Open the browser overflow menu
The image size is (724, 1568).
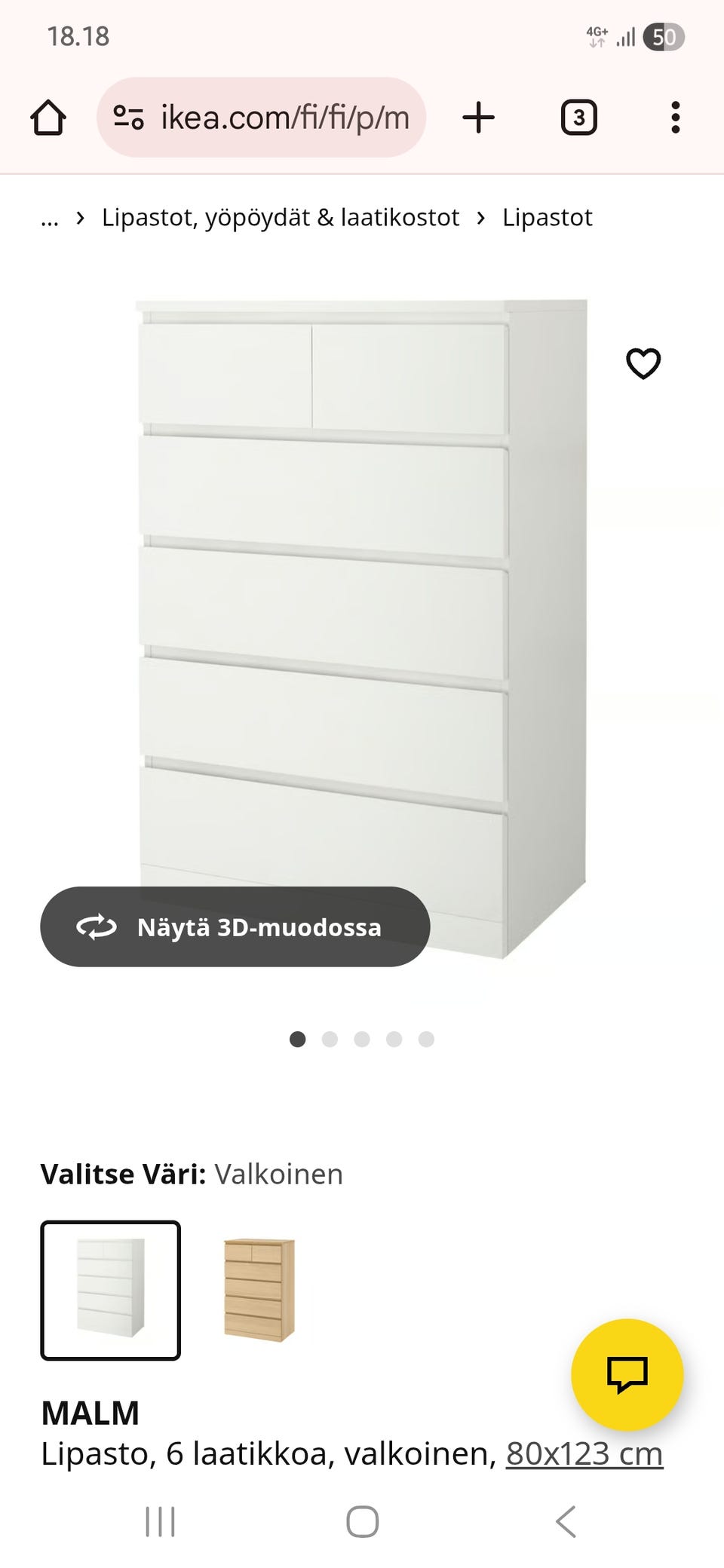point(675,118)
